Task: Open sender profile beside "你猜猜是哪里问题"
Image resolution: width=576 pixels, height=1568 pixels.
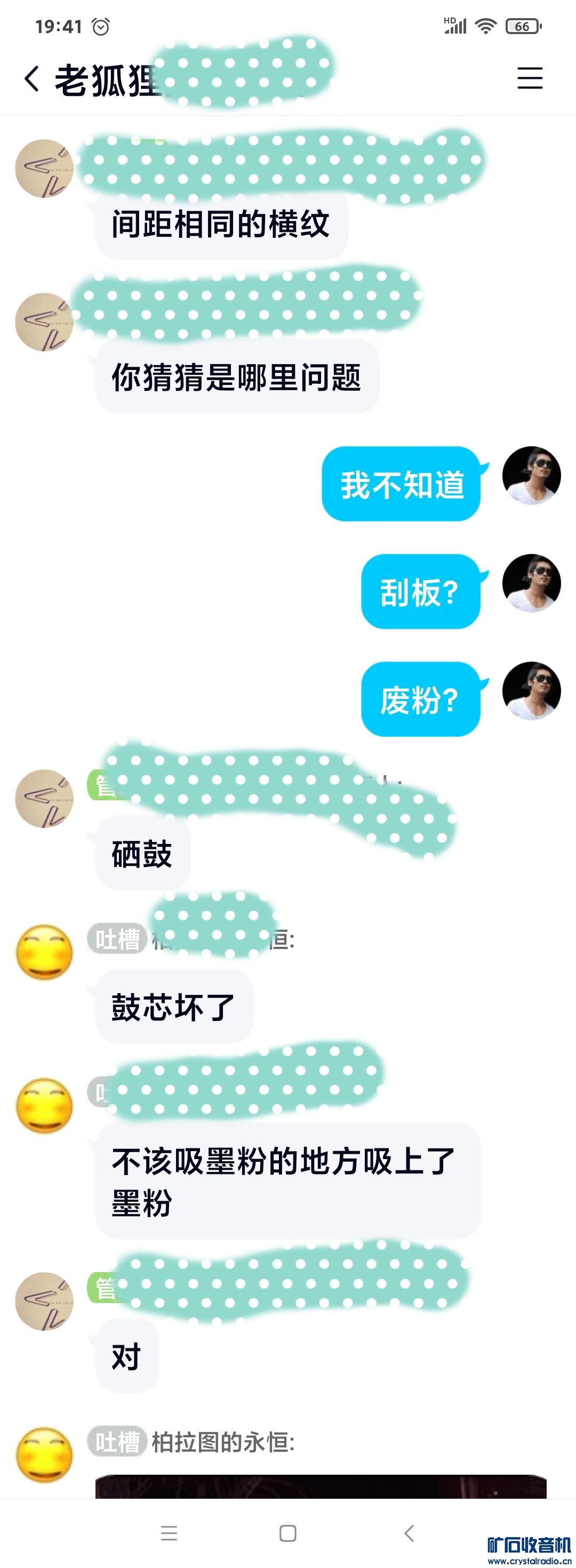Action: point(44,322)
